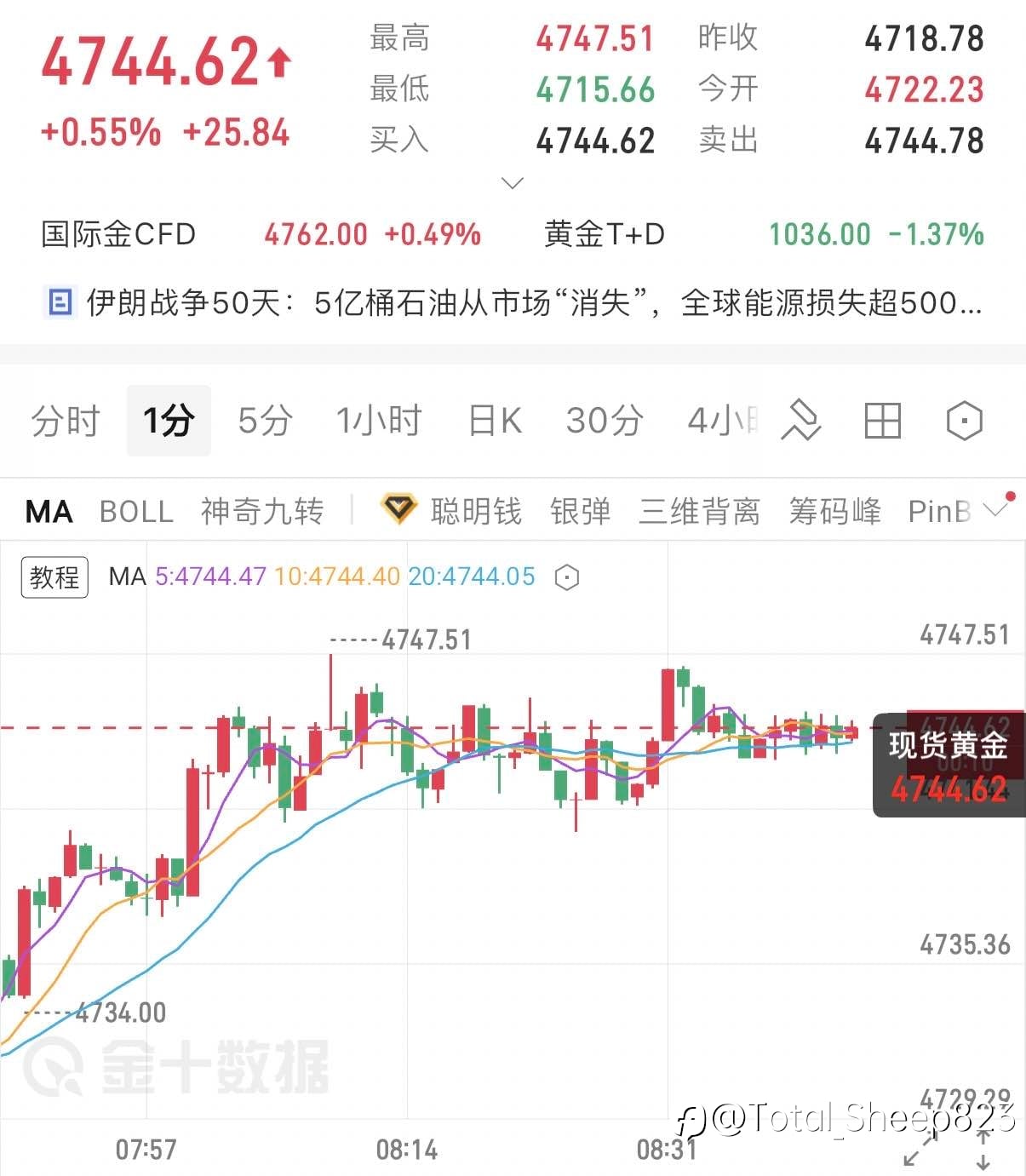This screenshot has width=1026, height=1176.
Task: Open 国际金CFD quote
Action: click(261, 234)
